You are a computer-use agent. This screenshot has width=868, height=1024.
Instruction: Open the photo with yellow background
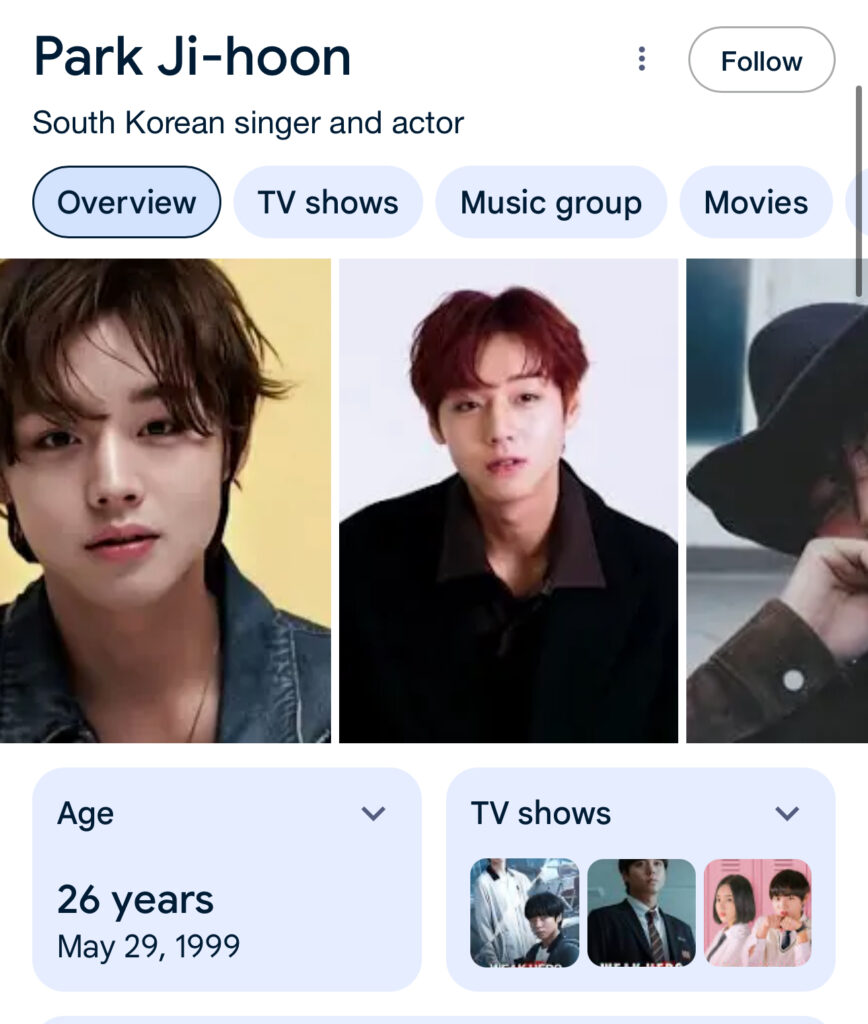click(x=165, y=500)
